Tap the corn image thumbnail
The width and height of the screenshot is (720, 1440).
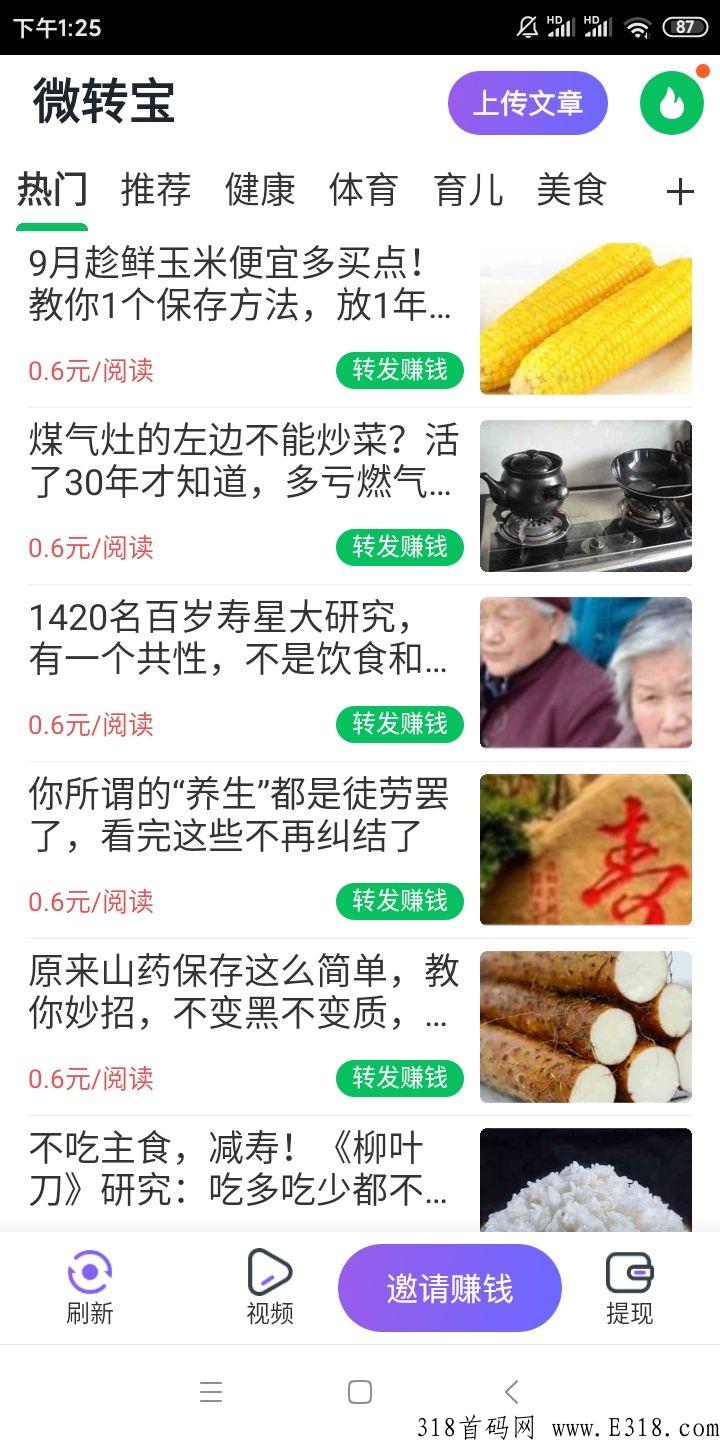point(585,319)
